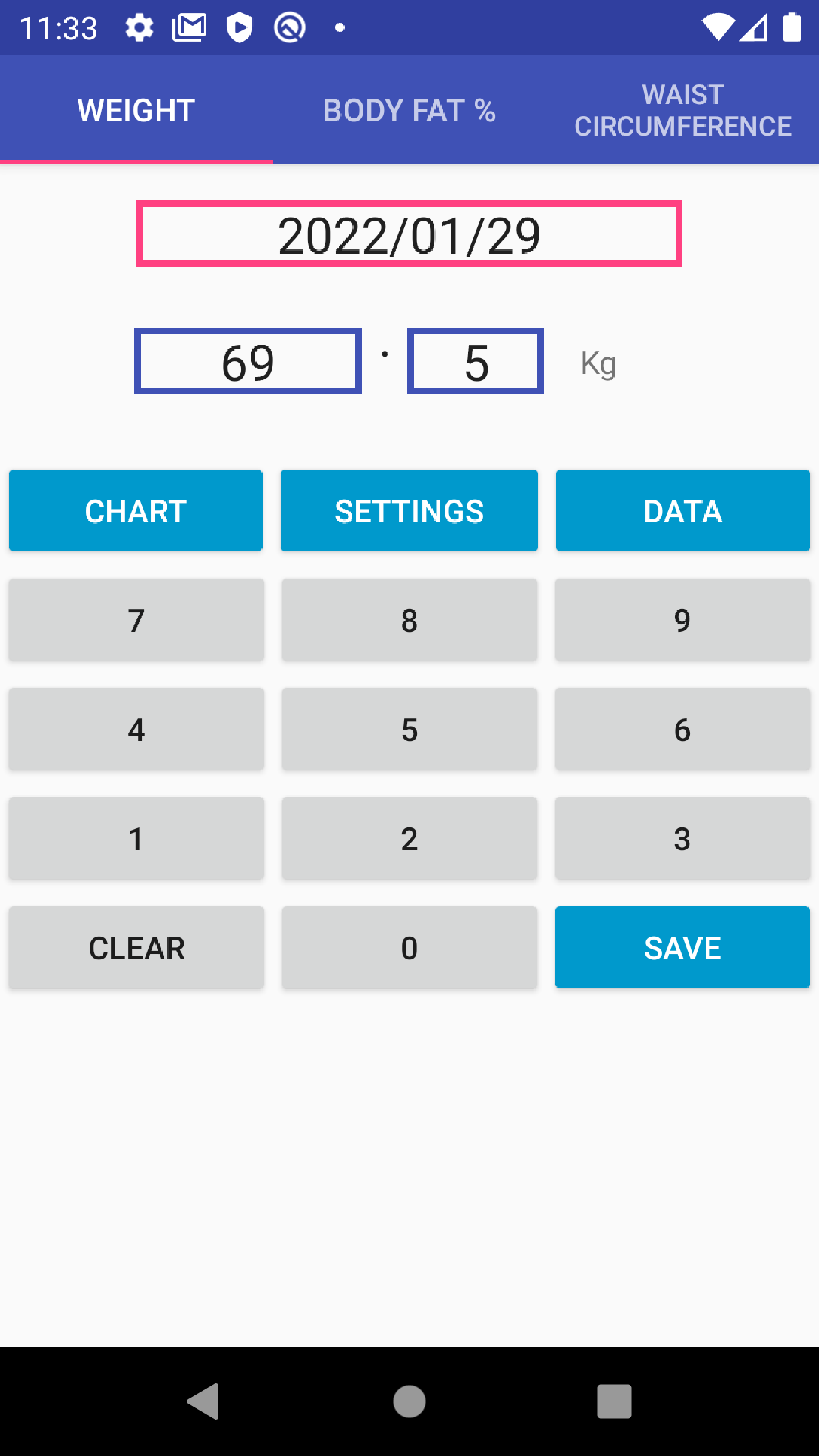Open the Chart view
Image resolution: width=819 pixels, height=1456 pixels.
pyautogui.click(x=136, y=511)
